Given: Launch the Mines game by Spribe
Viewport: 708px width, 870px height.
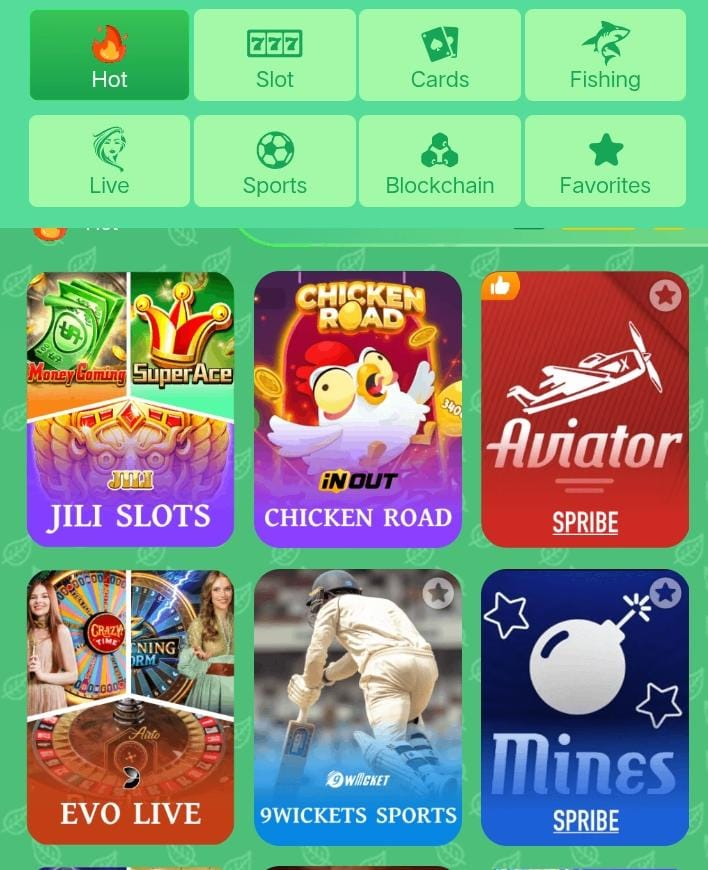Looking at the screenshot, I should pyautogui.click(x=585, y=715).
